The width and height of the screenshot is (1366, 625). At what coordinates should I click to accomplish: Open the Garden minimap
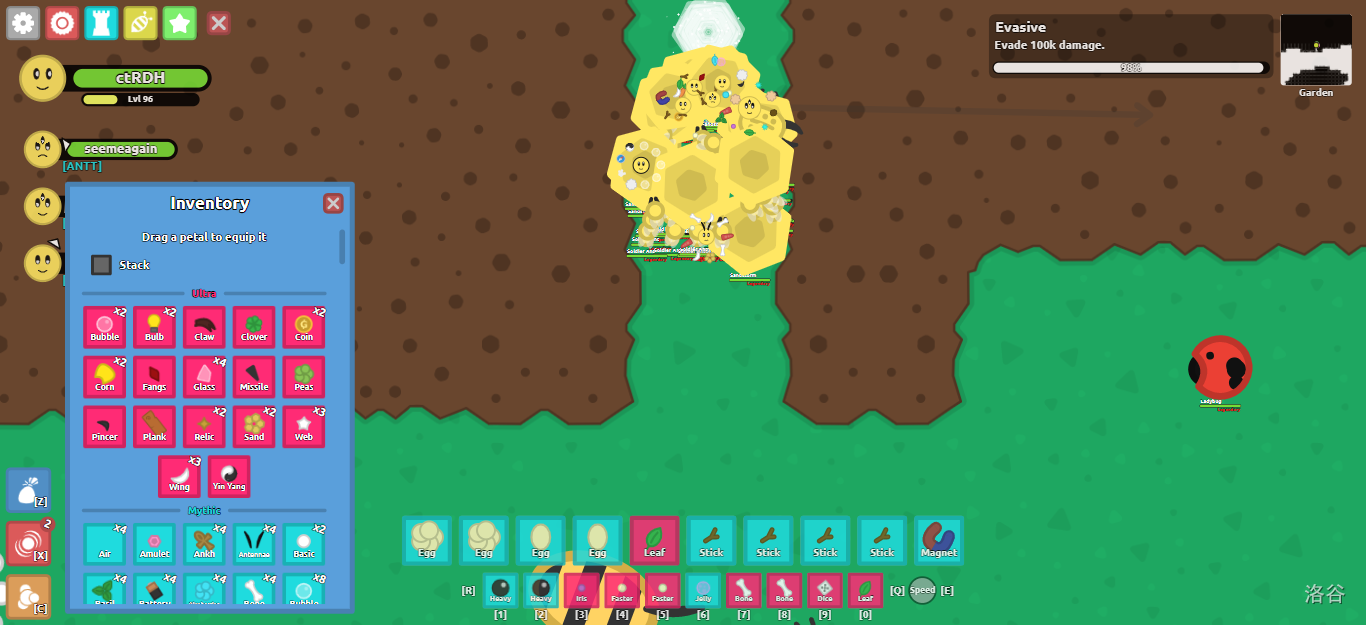click(1315, 50)
